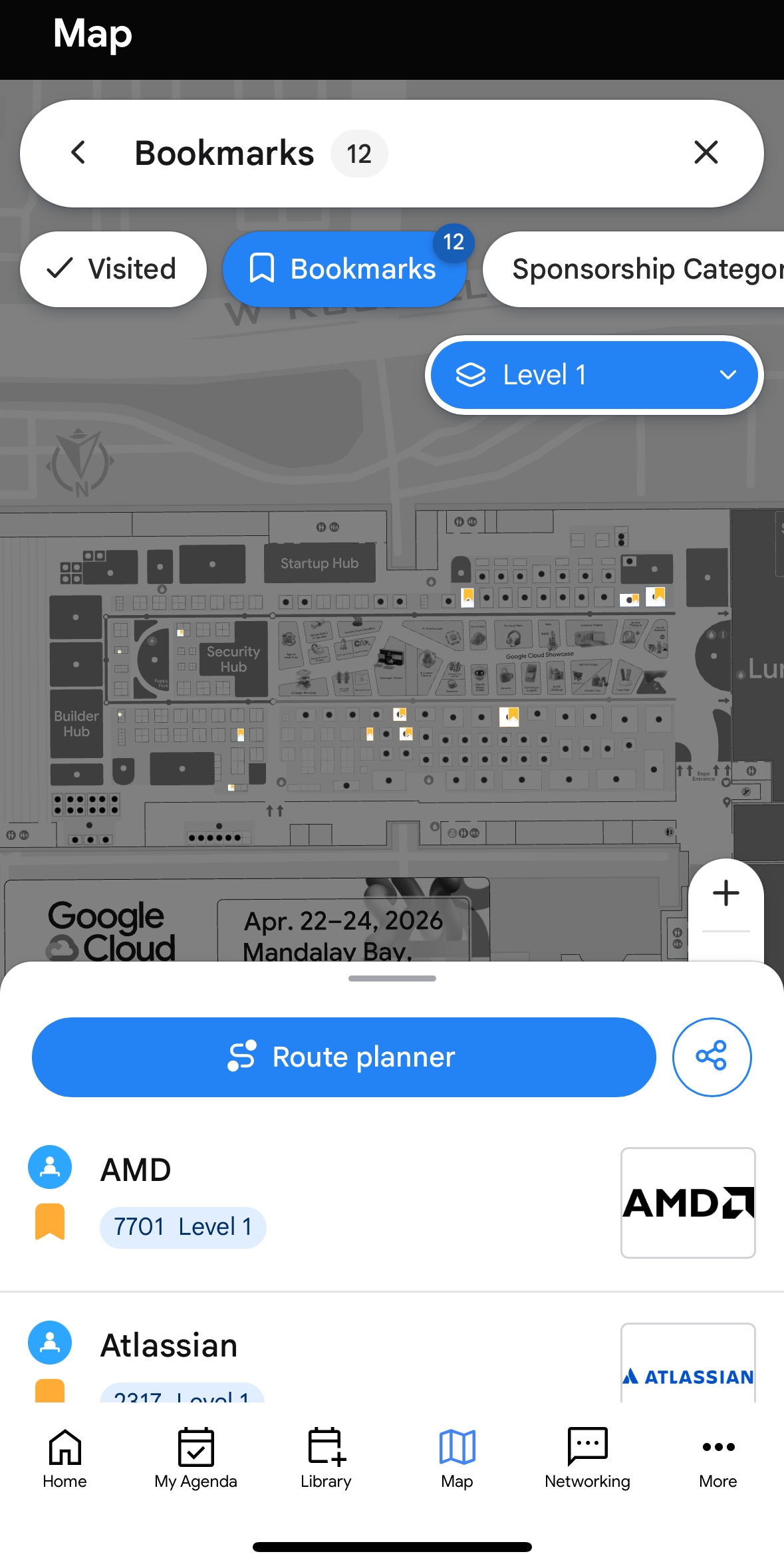The height and width of the screenshot is (1568, 784).
Task: Go back from the Bookmarks panel
Action: coord(78,153)
